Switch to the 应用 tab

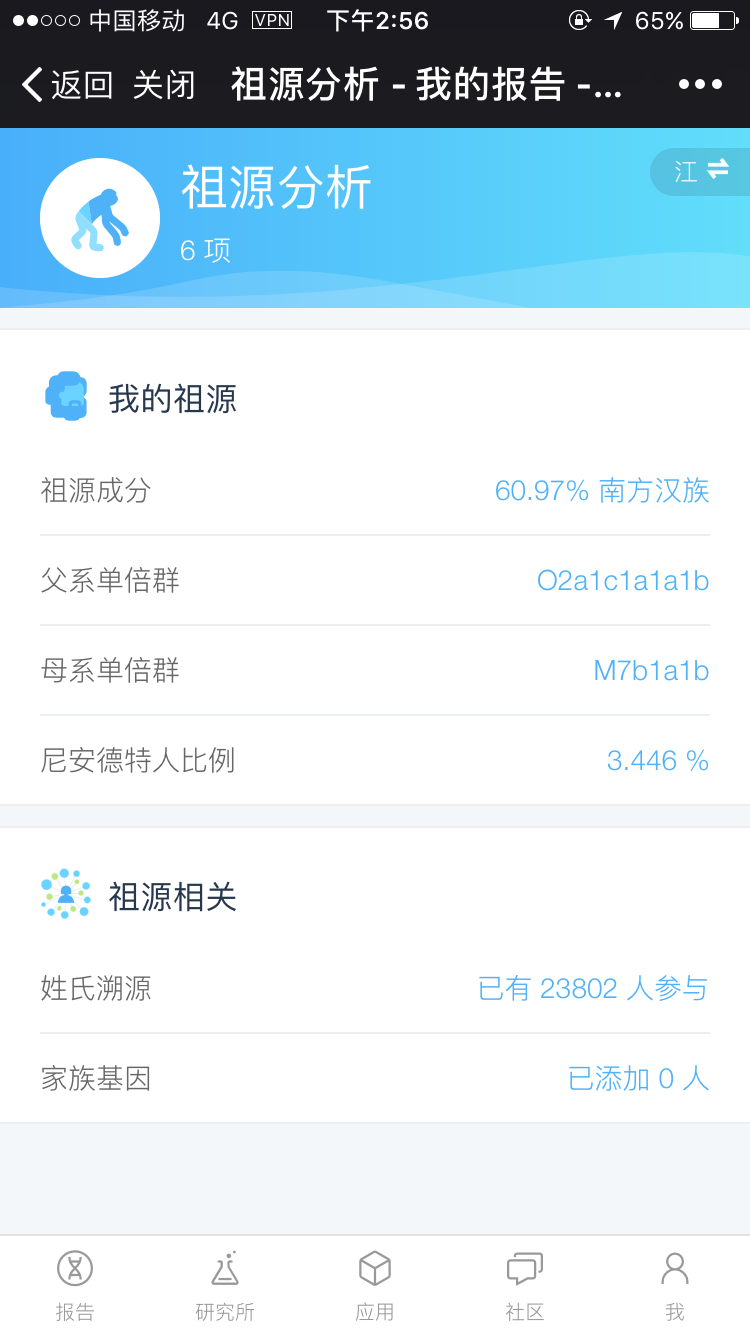coord(375,1286)
